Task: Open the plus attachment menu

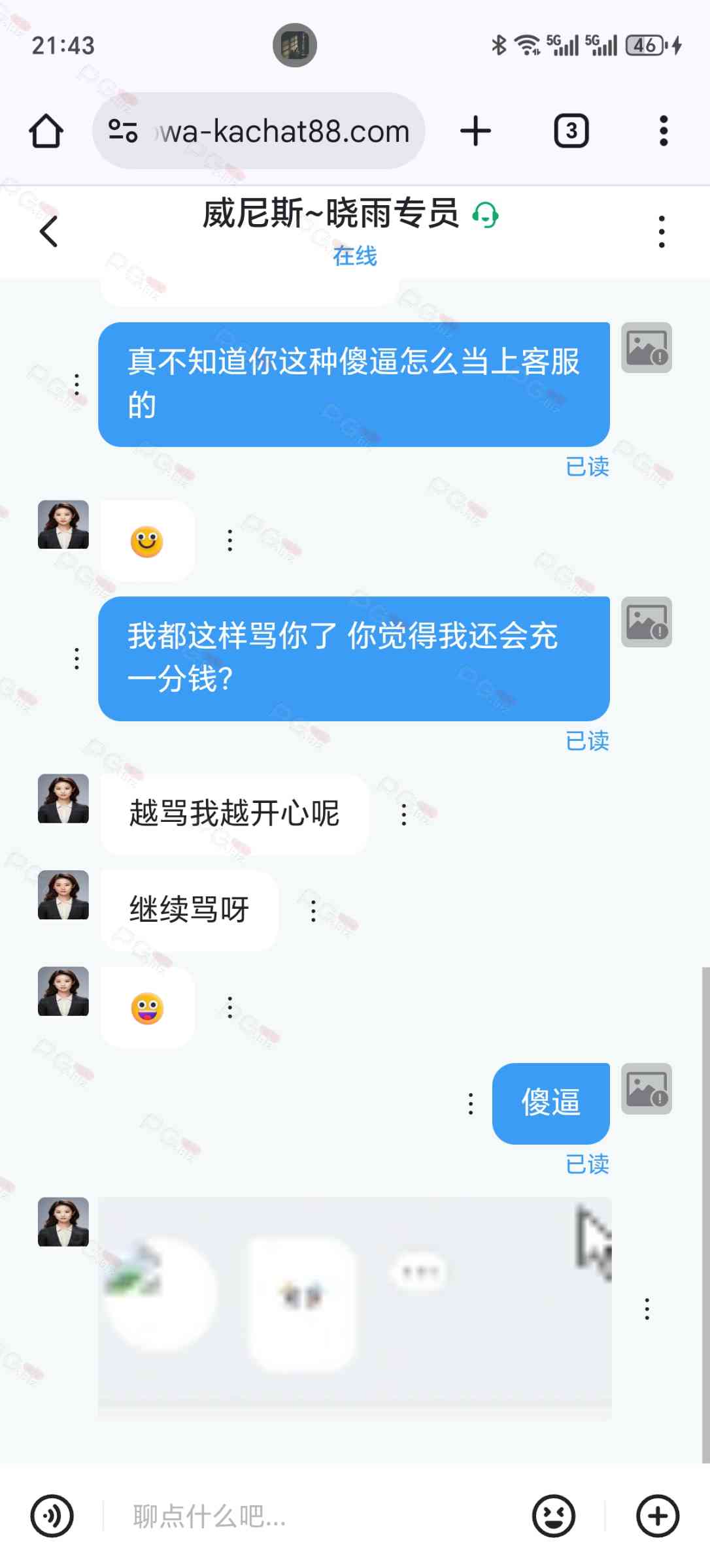Action: (x=658, y=1516)
